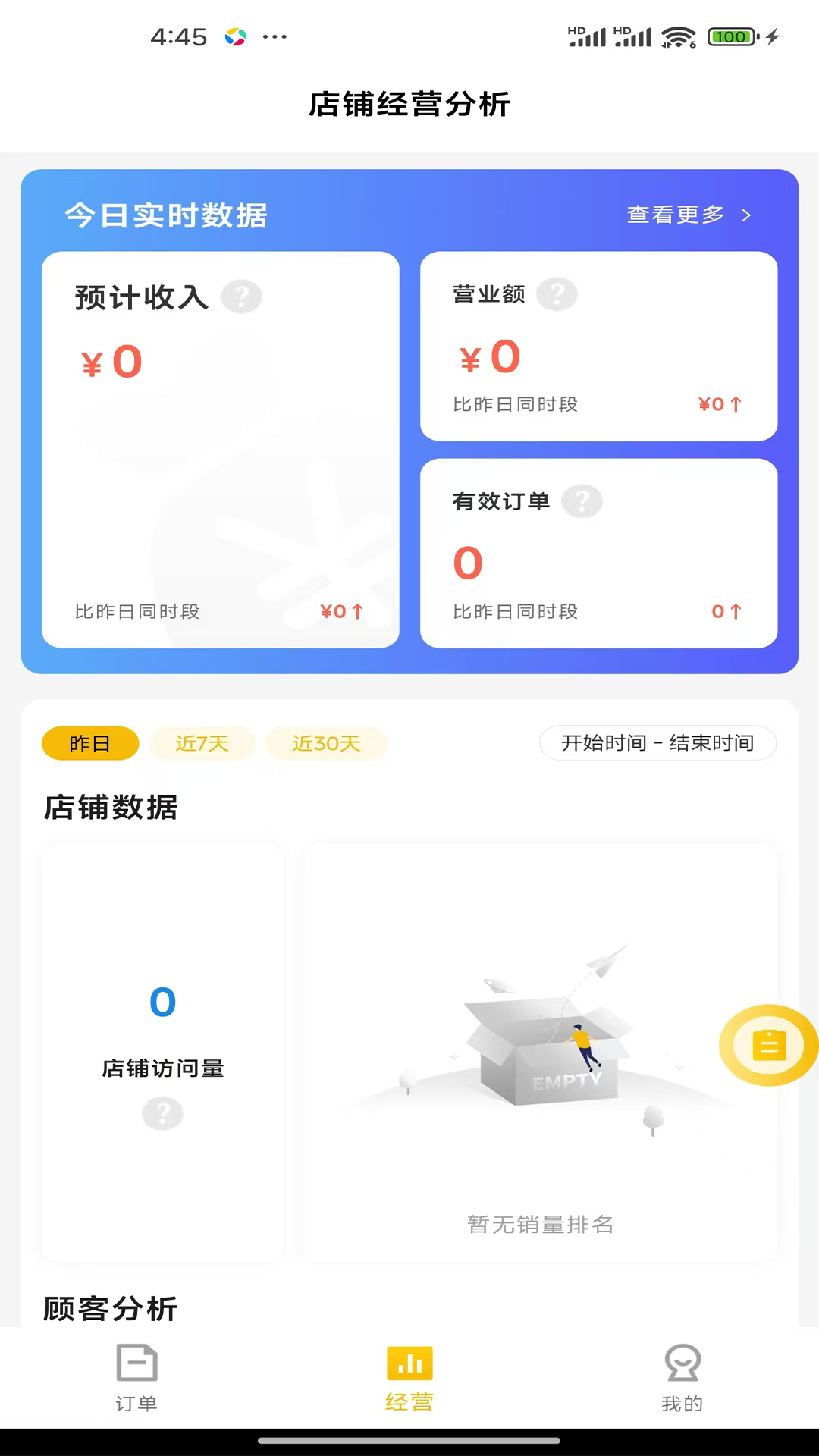Select the 订单 tab icon

coord(136,1362)
